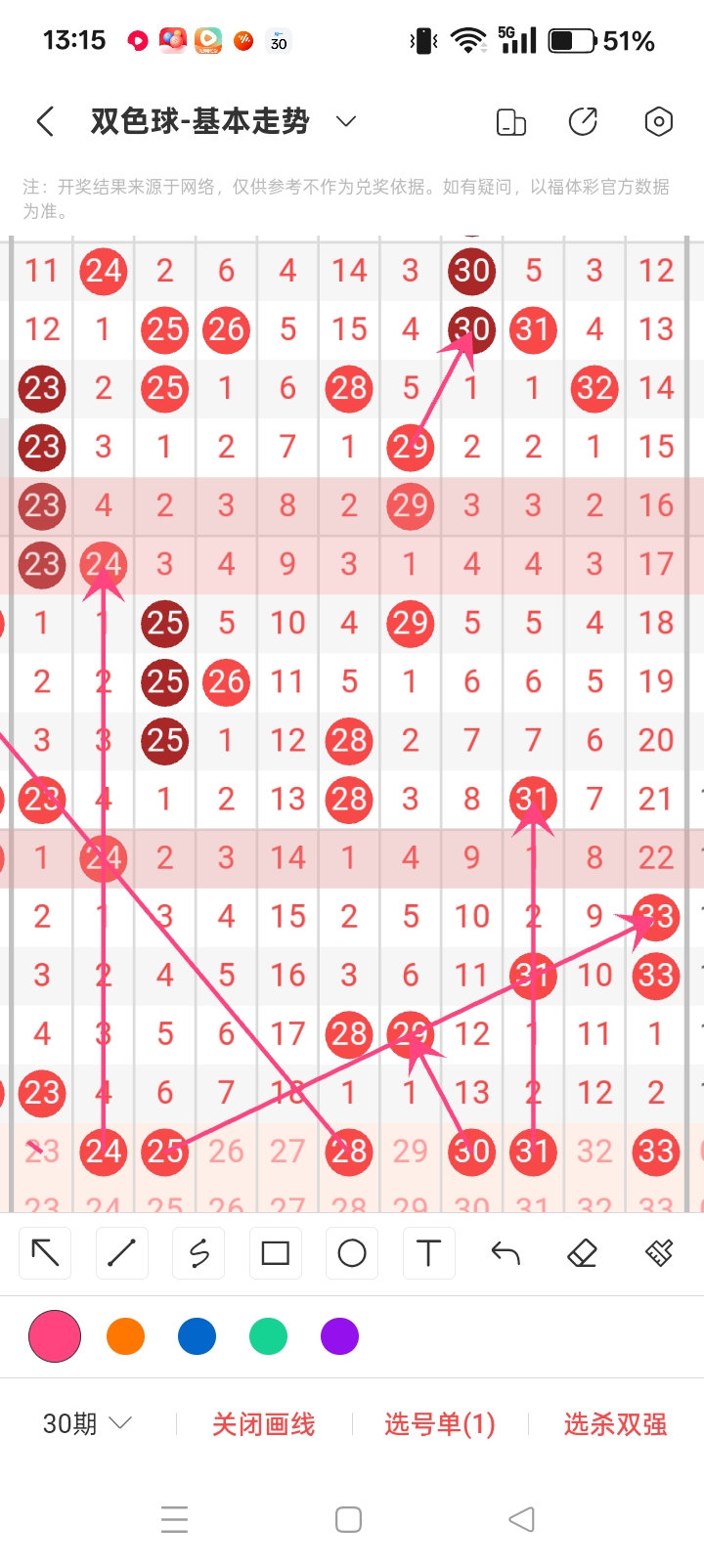Go back using the top-left arrow
704x1568 pixels.
point(45,121)
